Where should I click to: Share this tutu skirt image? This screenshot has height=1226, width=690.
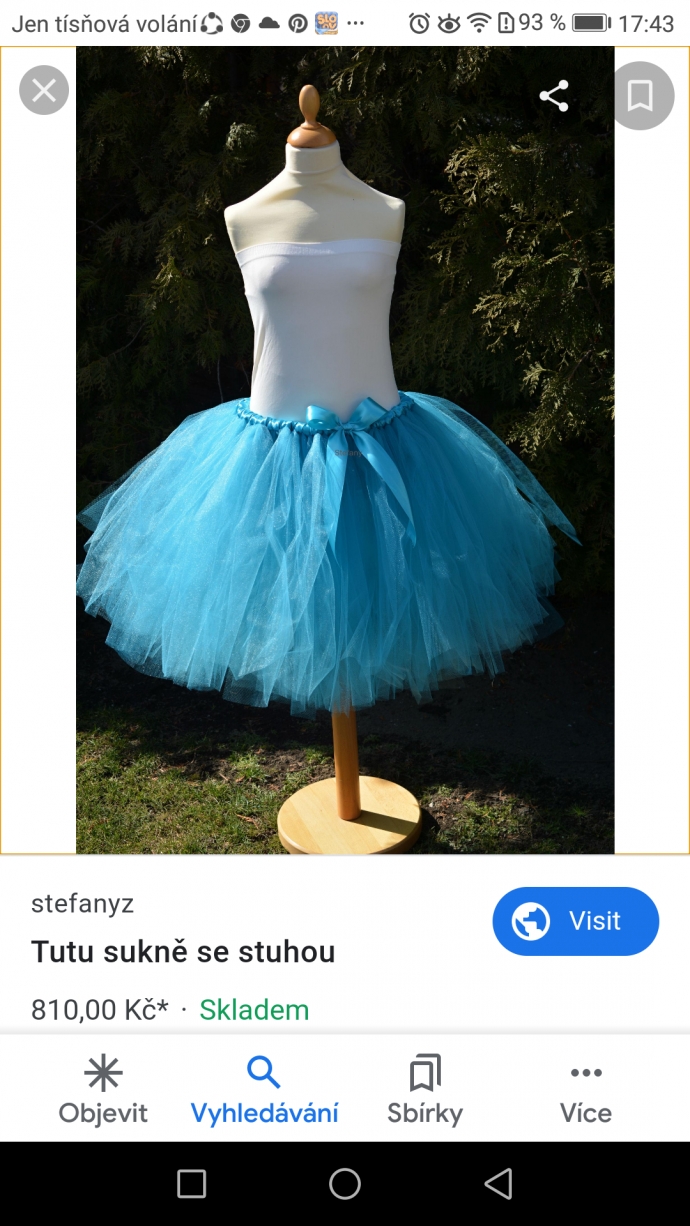(554, 96)
